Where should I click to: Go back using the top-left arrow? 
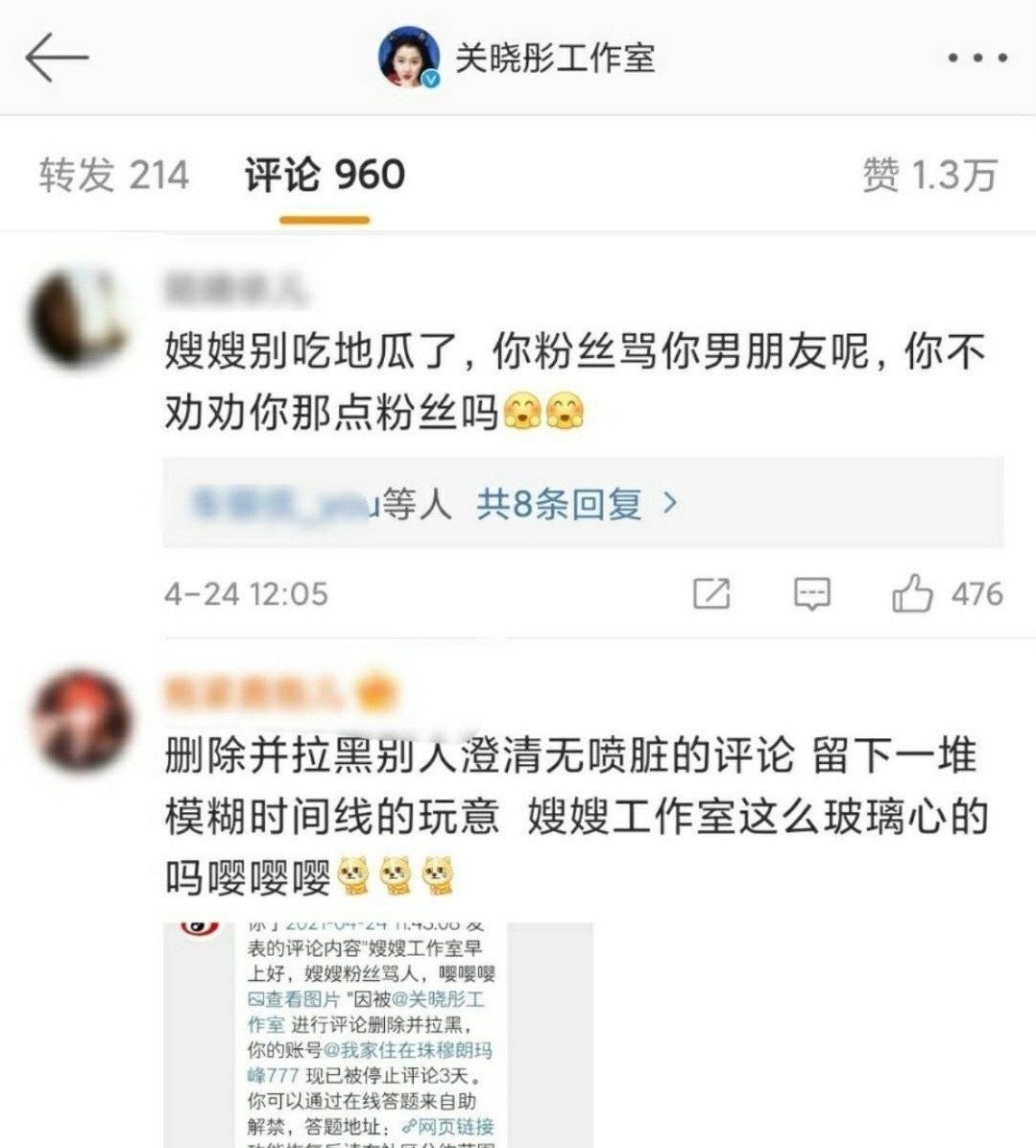[x=56, y=58]
